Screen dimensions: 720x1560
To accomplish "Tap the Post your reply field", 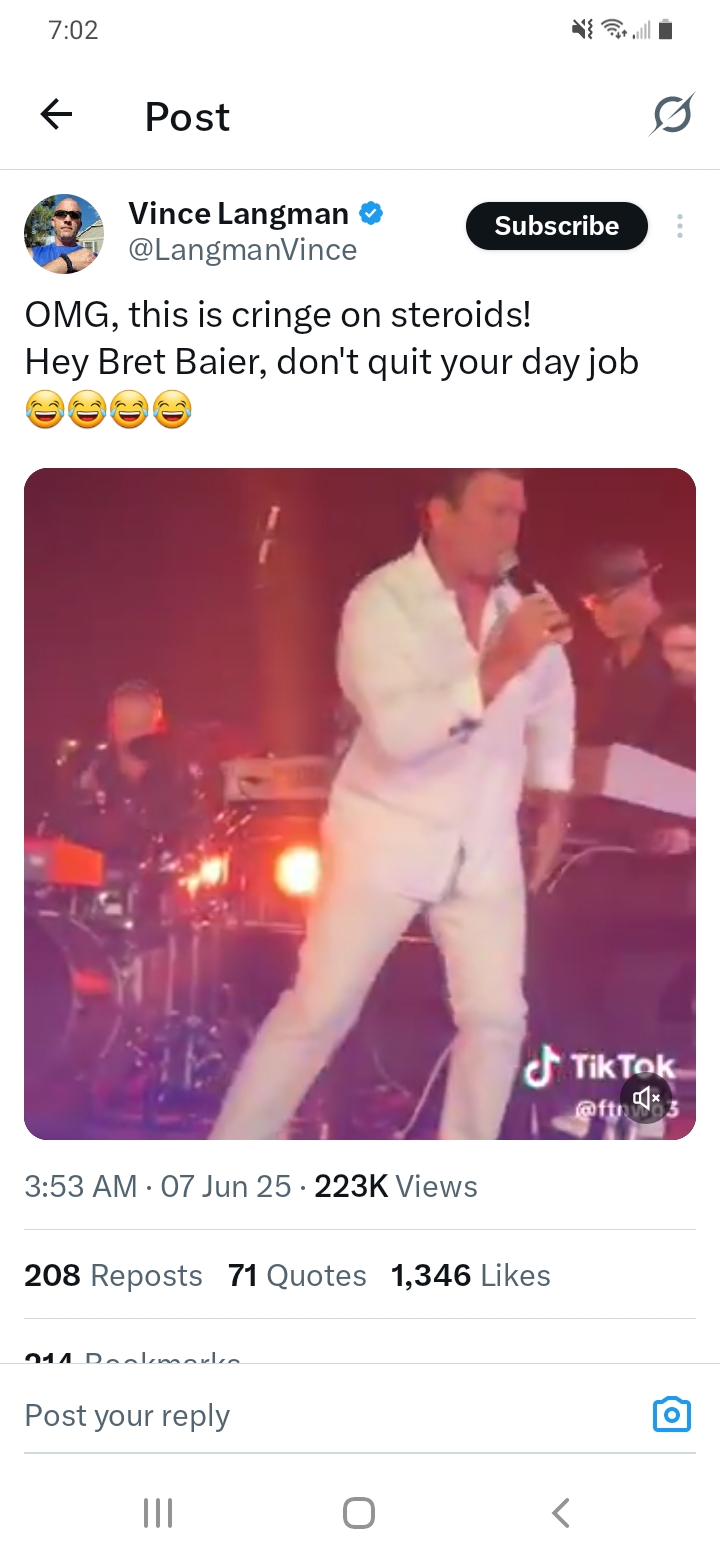I will 330,1415.
